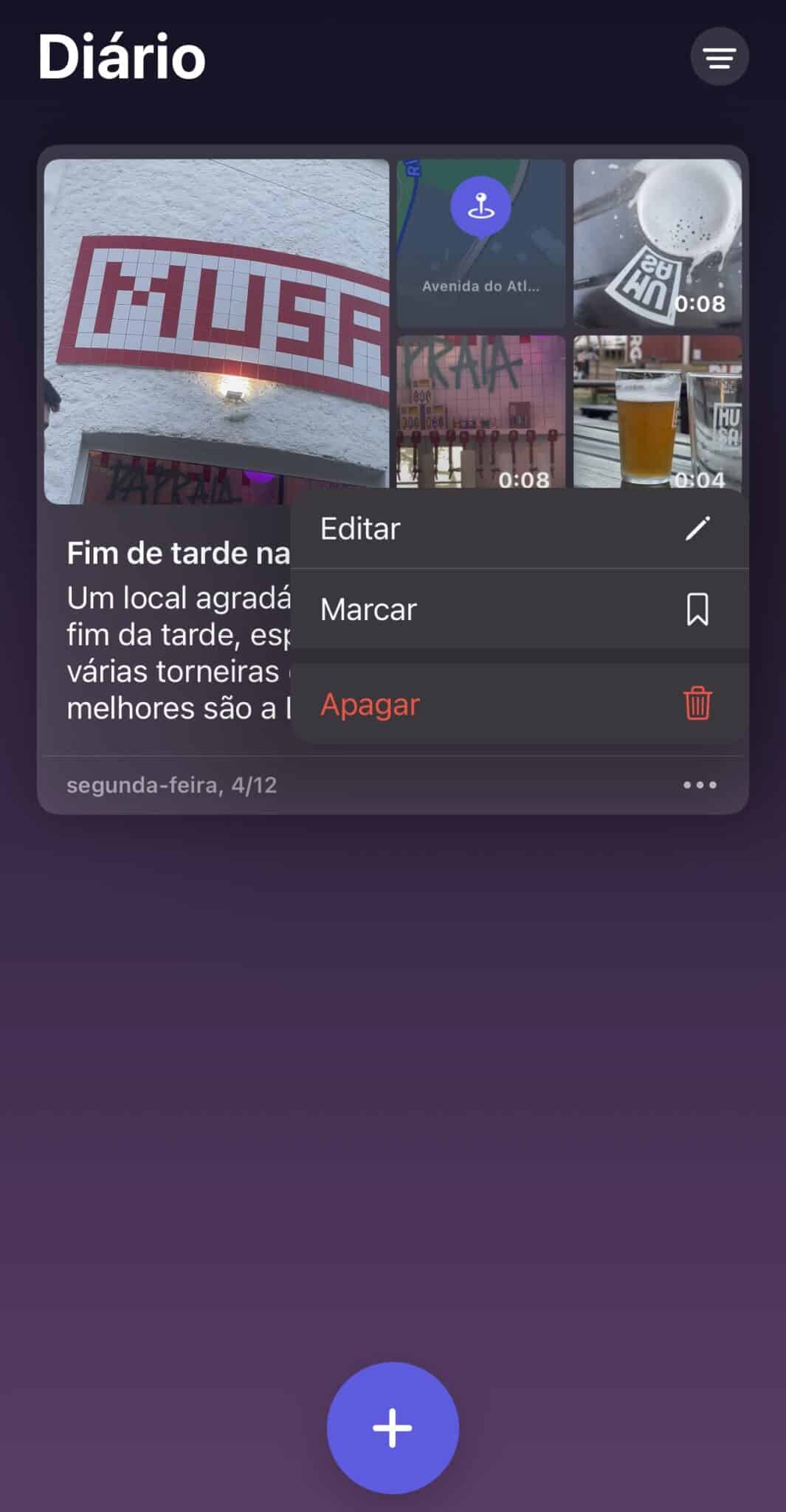Play the beer cup video with MUSA logo
Image resolution: width=786 pixels, height=1512 pixels.
pos(657,243)
